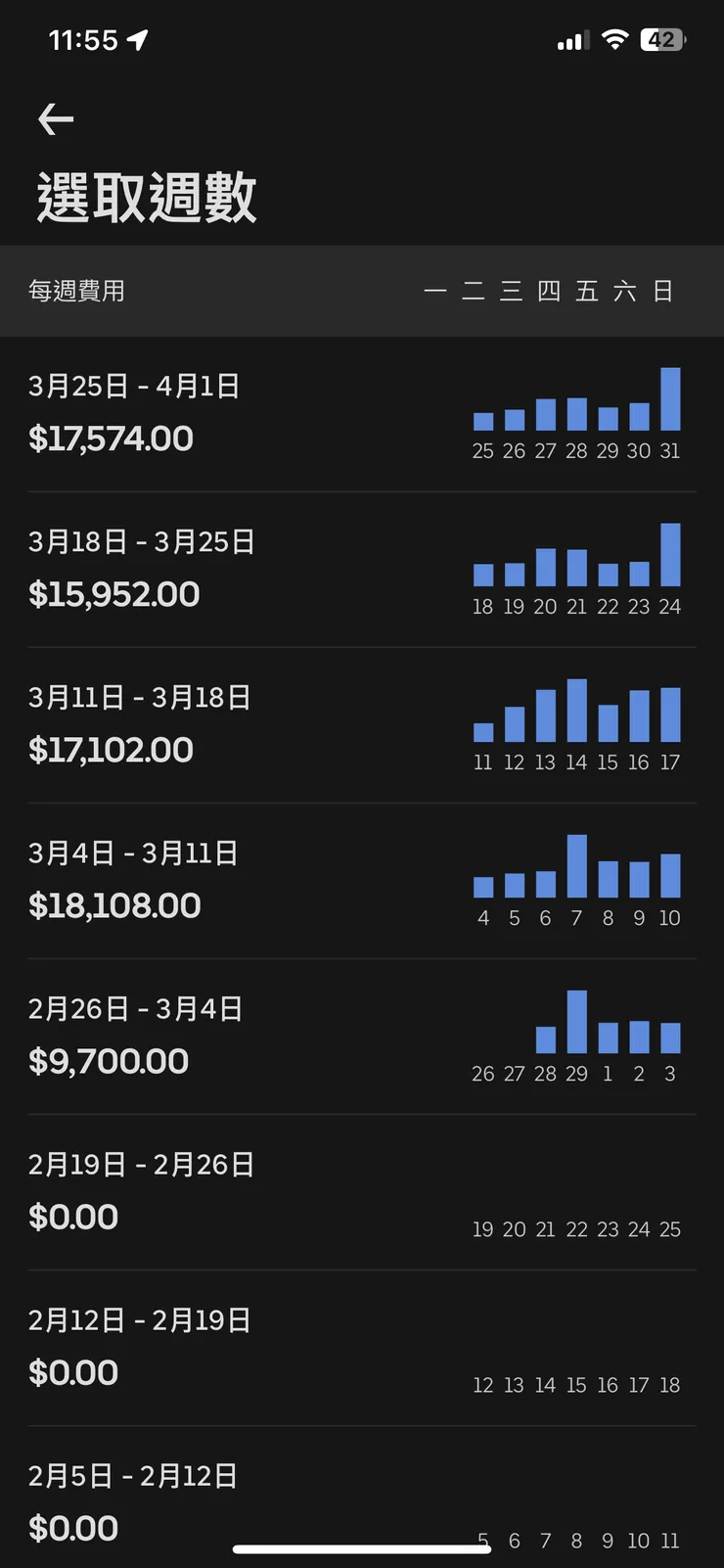This screenshot has height=1568, width=724.
Task: Tap the cellular signal bars icon
Action: [572, 40]
